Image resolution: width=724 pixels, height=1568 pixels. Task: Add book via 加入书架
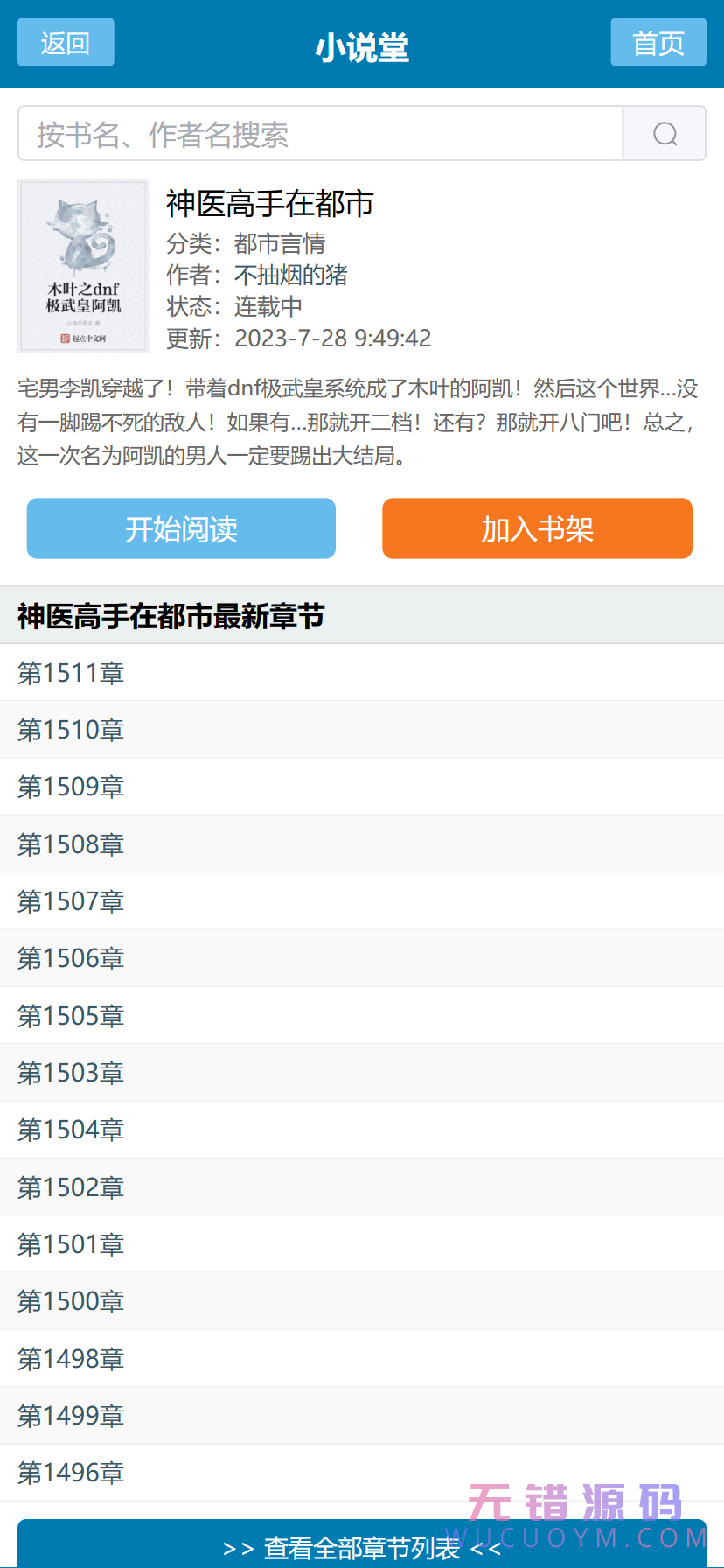[537, 528]
